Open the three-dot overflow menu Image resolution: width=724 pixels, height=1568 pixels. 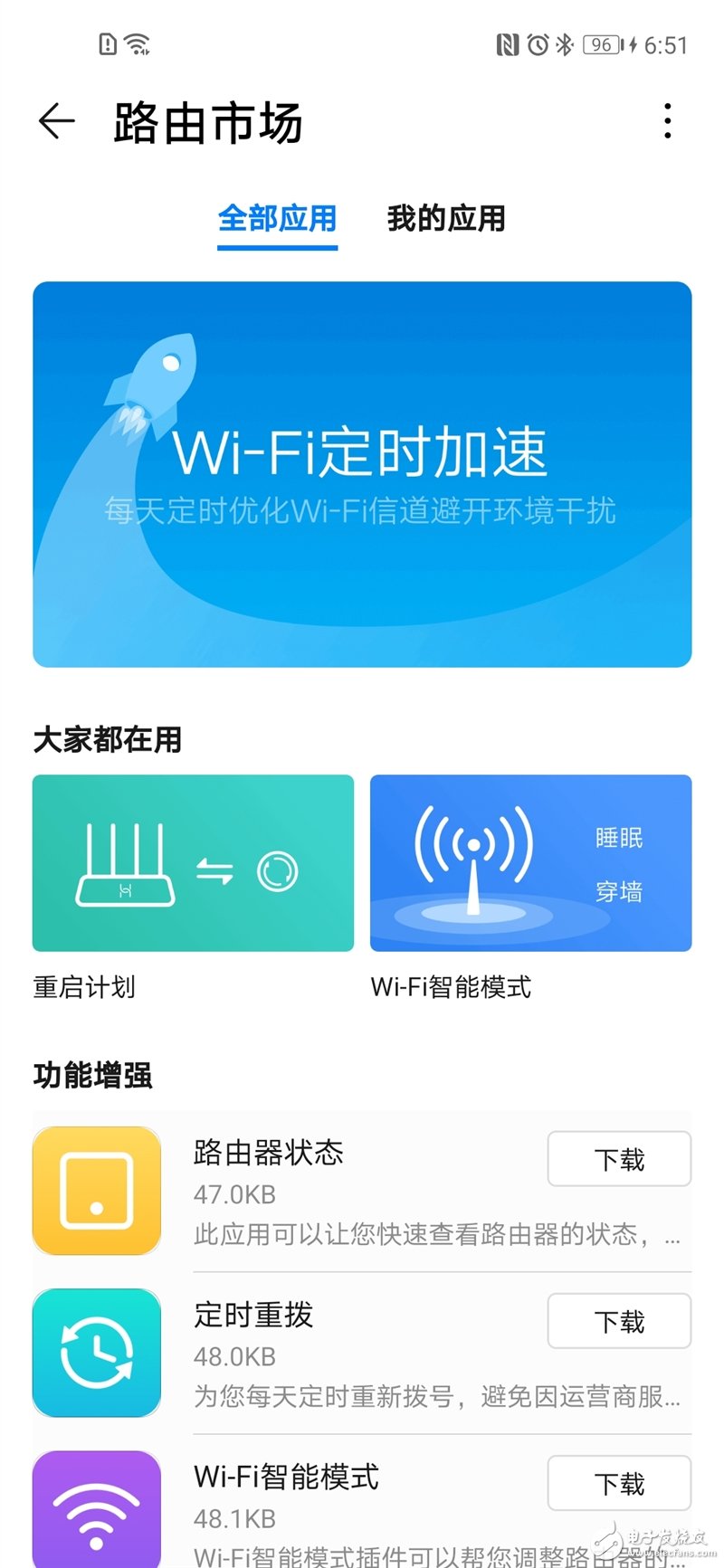667,121
